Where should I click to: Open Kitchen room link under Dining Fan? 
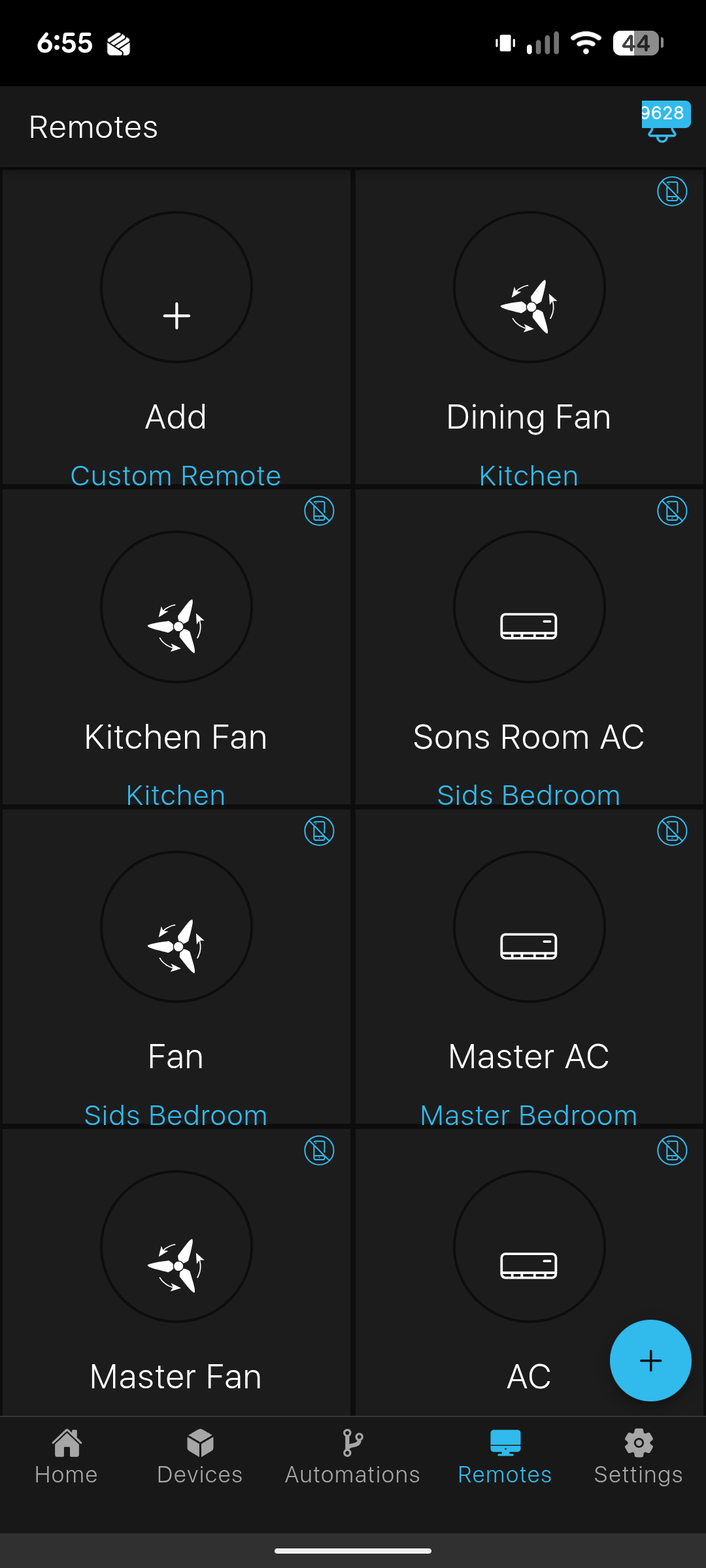pos(528,475)
